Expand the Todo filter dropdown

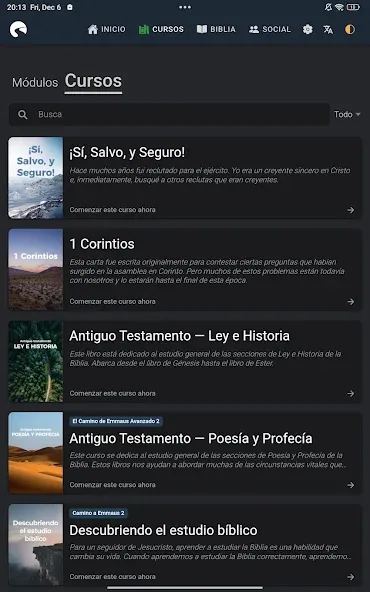(347, 114)
